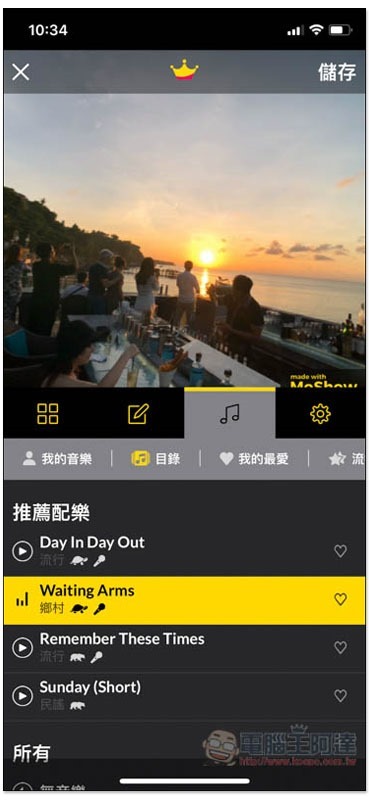Select the music note tab
369x800 pixels.
click(230, 414)
